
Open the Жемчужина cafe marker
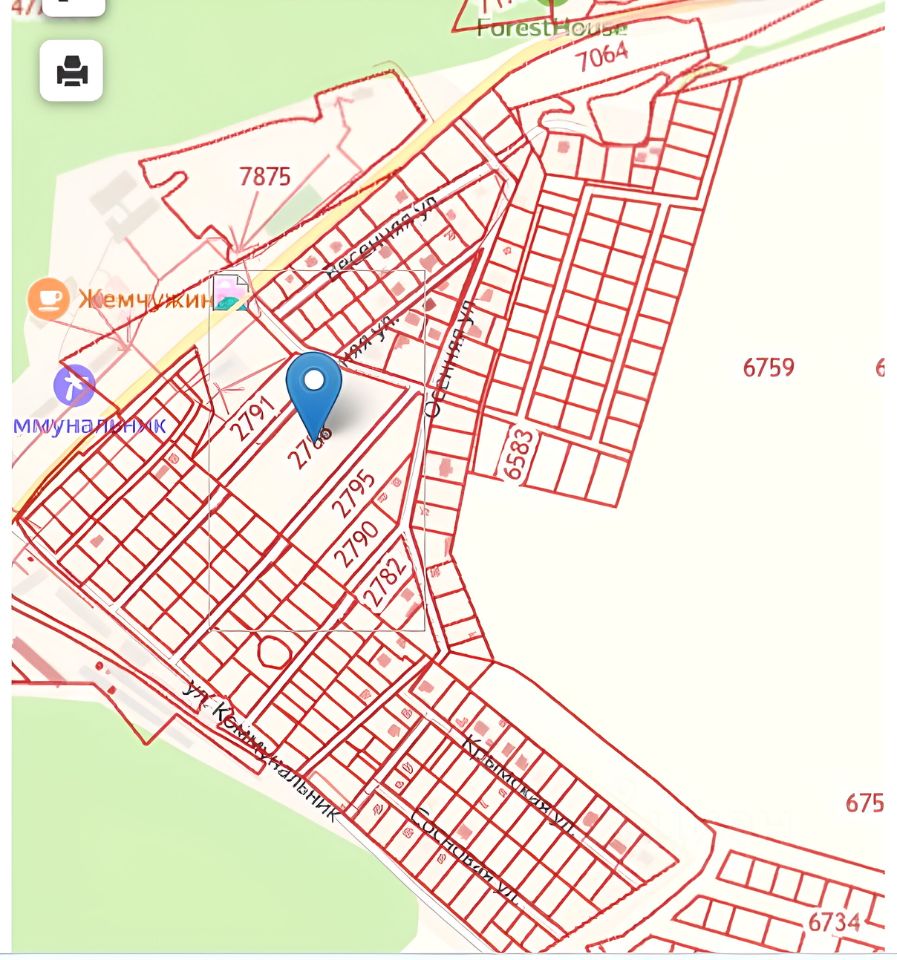pos(48,298)
